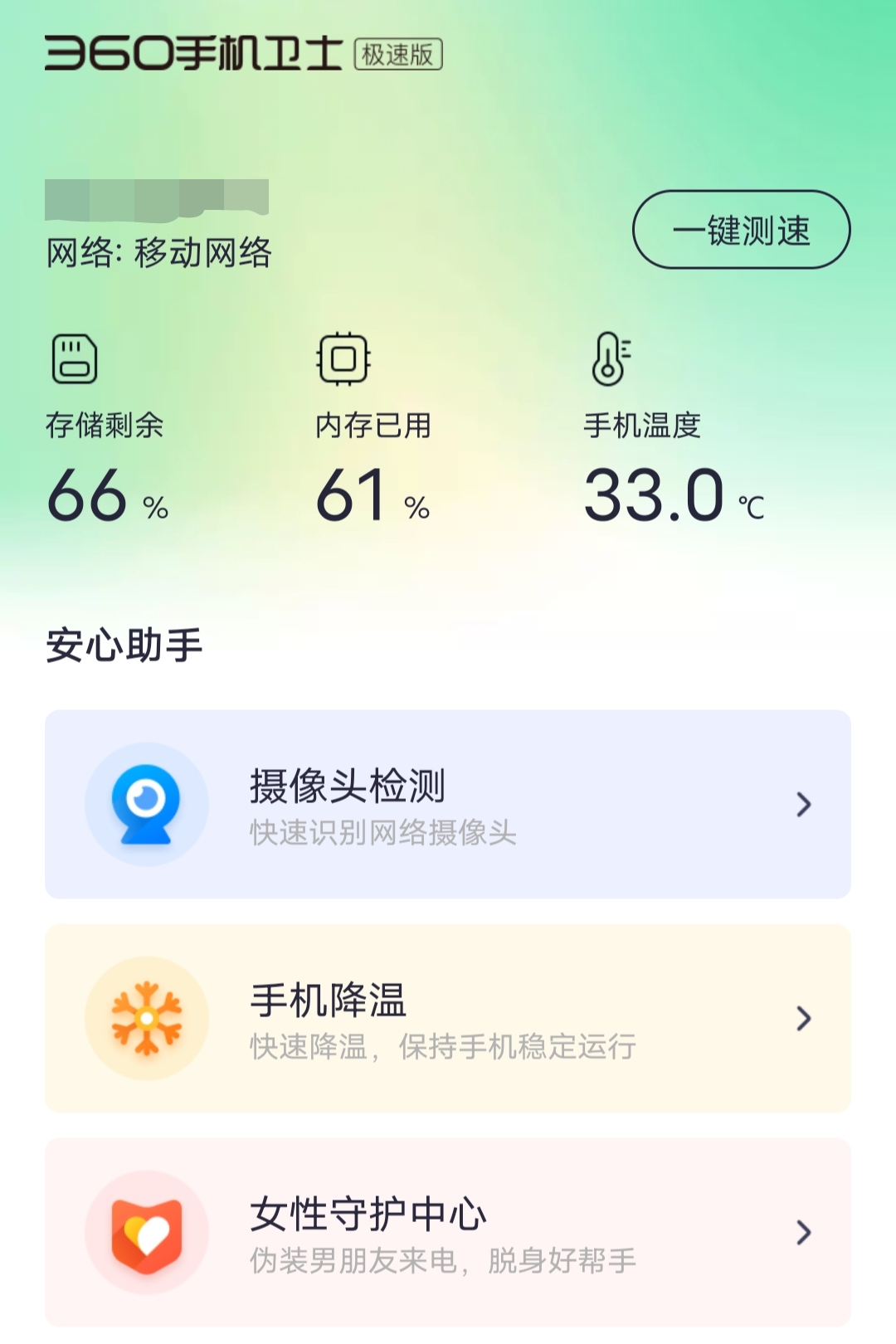
Task: Expand 女性守护中心 using the chevron arrow
Action: (x=803, y=1234)
